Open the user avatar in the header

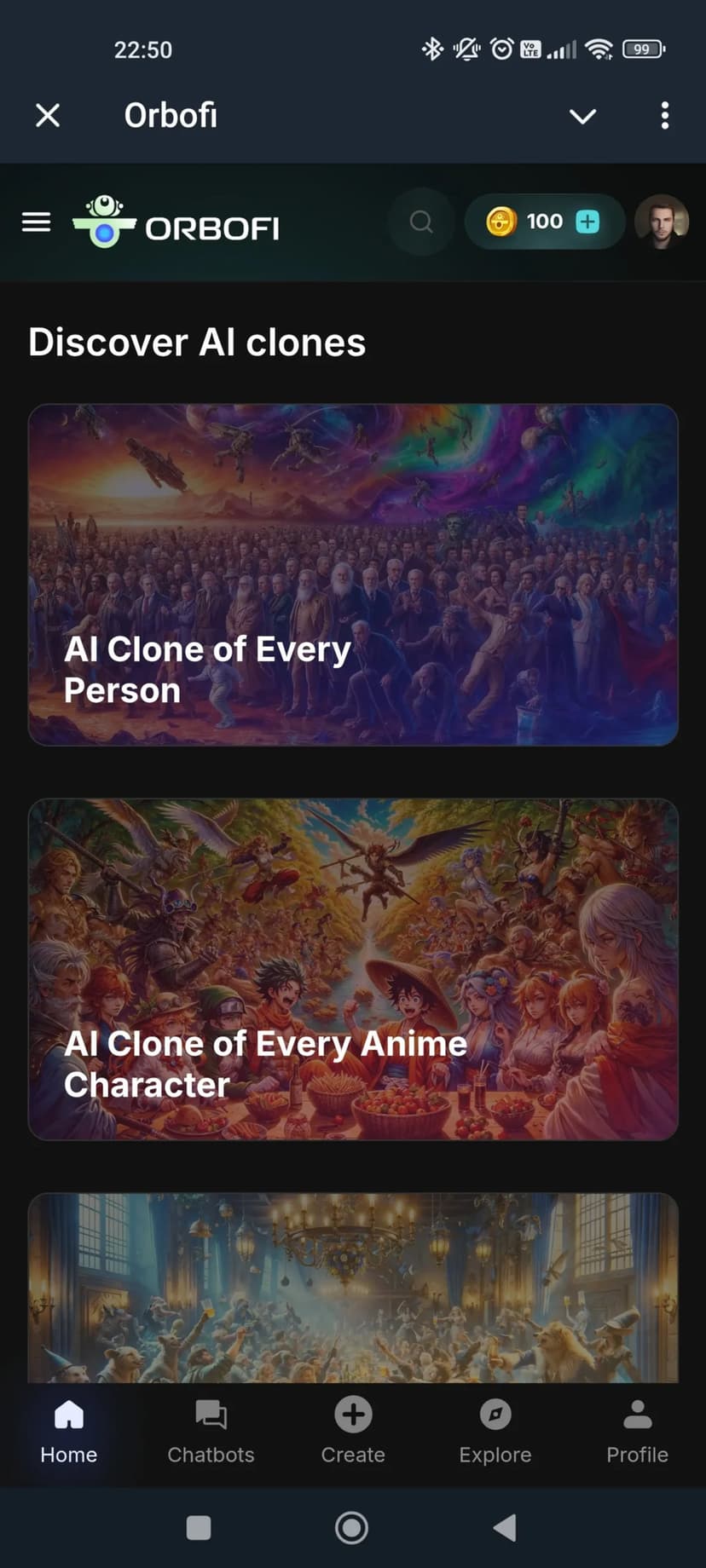pos(661,222)
